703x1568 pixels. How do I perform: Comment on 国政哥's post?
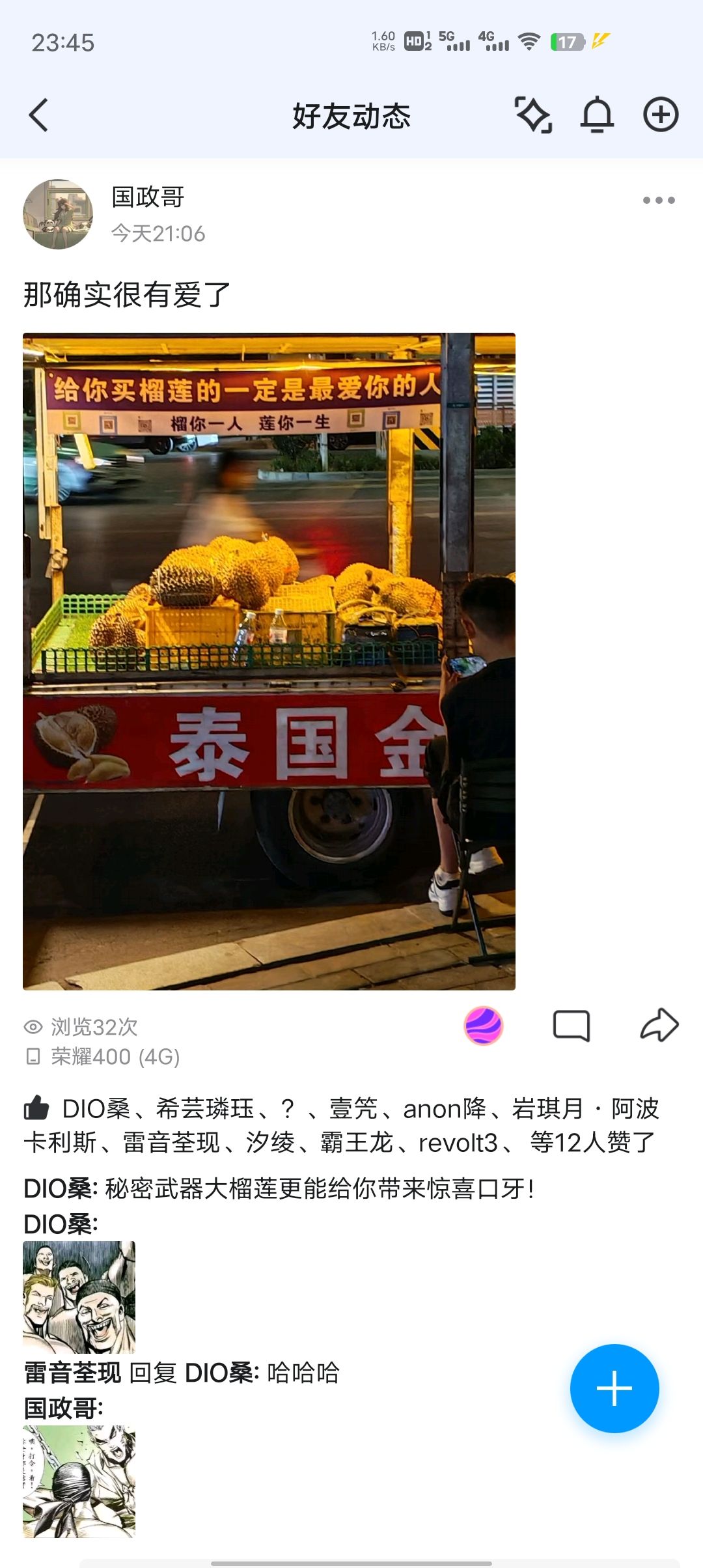pyautogui.click(x=571, y=1026)
